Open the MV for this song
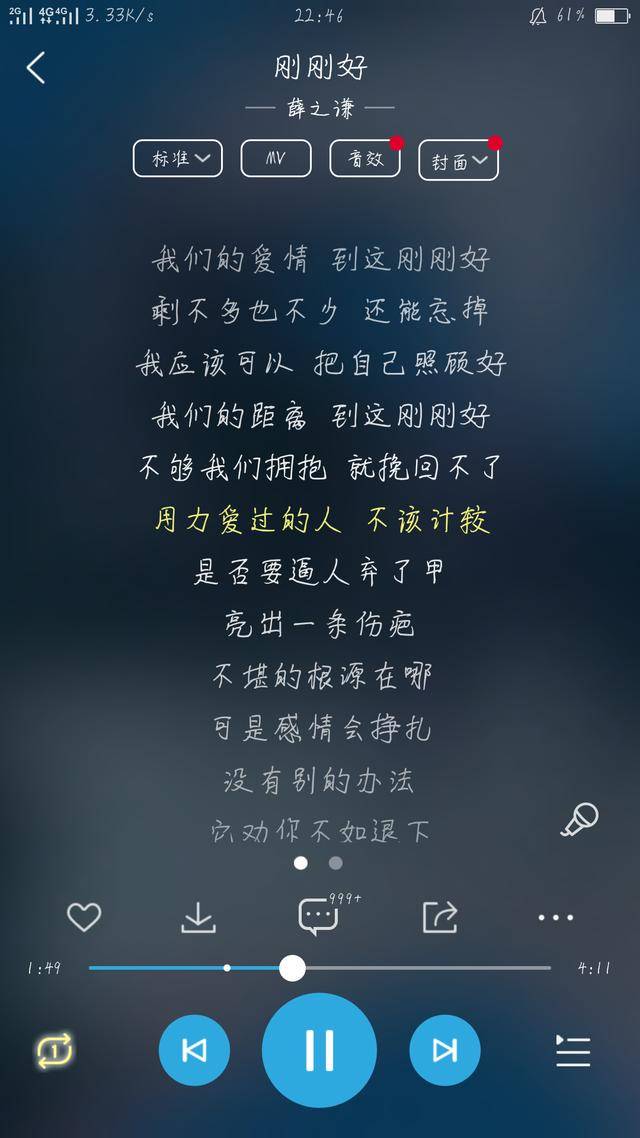640x1138 pixels. pyautogui.click(x=276, y=158)
